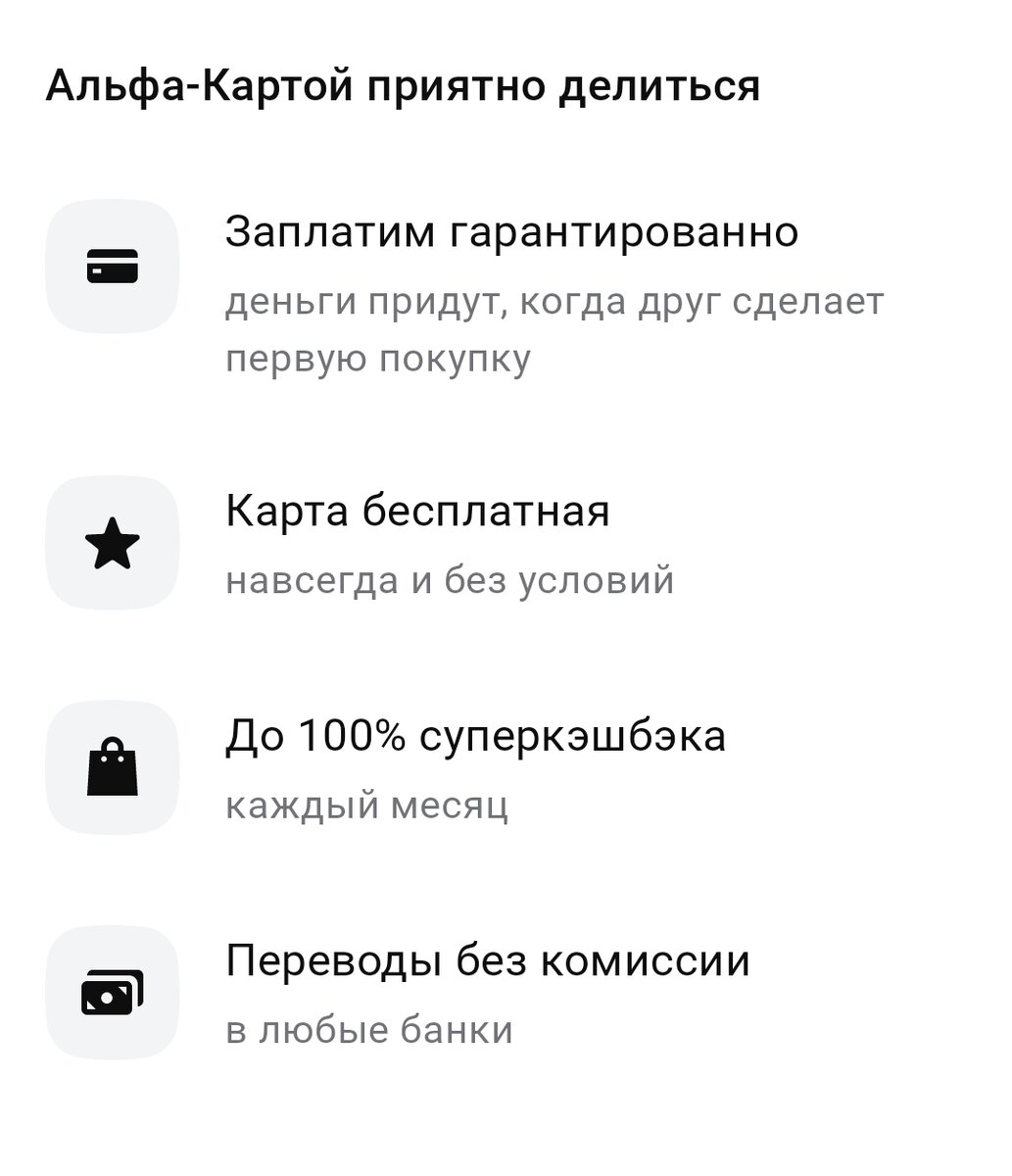This screenshot has width=1012, height=1176.
Task: Select the star icon next to 'Карта бесплатная'
Action: (x=113, y=542)
